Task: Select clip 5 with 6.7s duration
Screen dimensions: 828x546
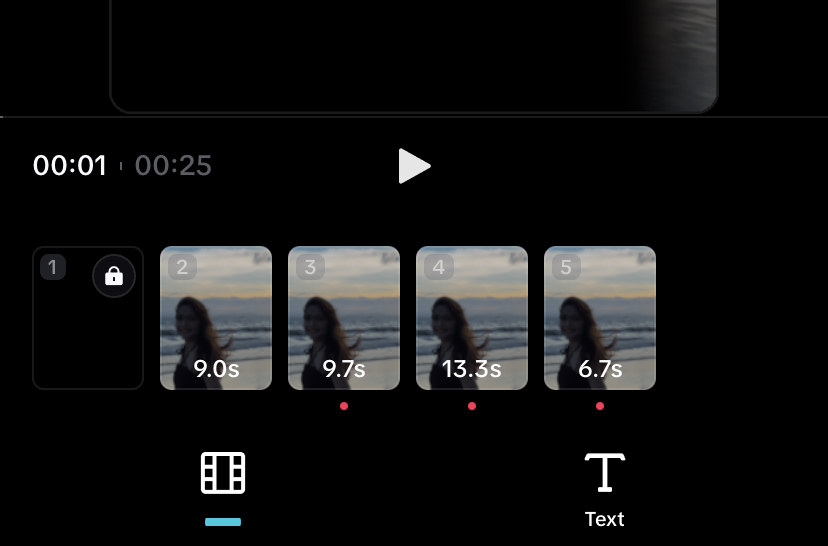Action: tap(600, 318)
